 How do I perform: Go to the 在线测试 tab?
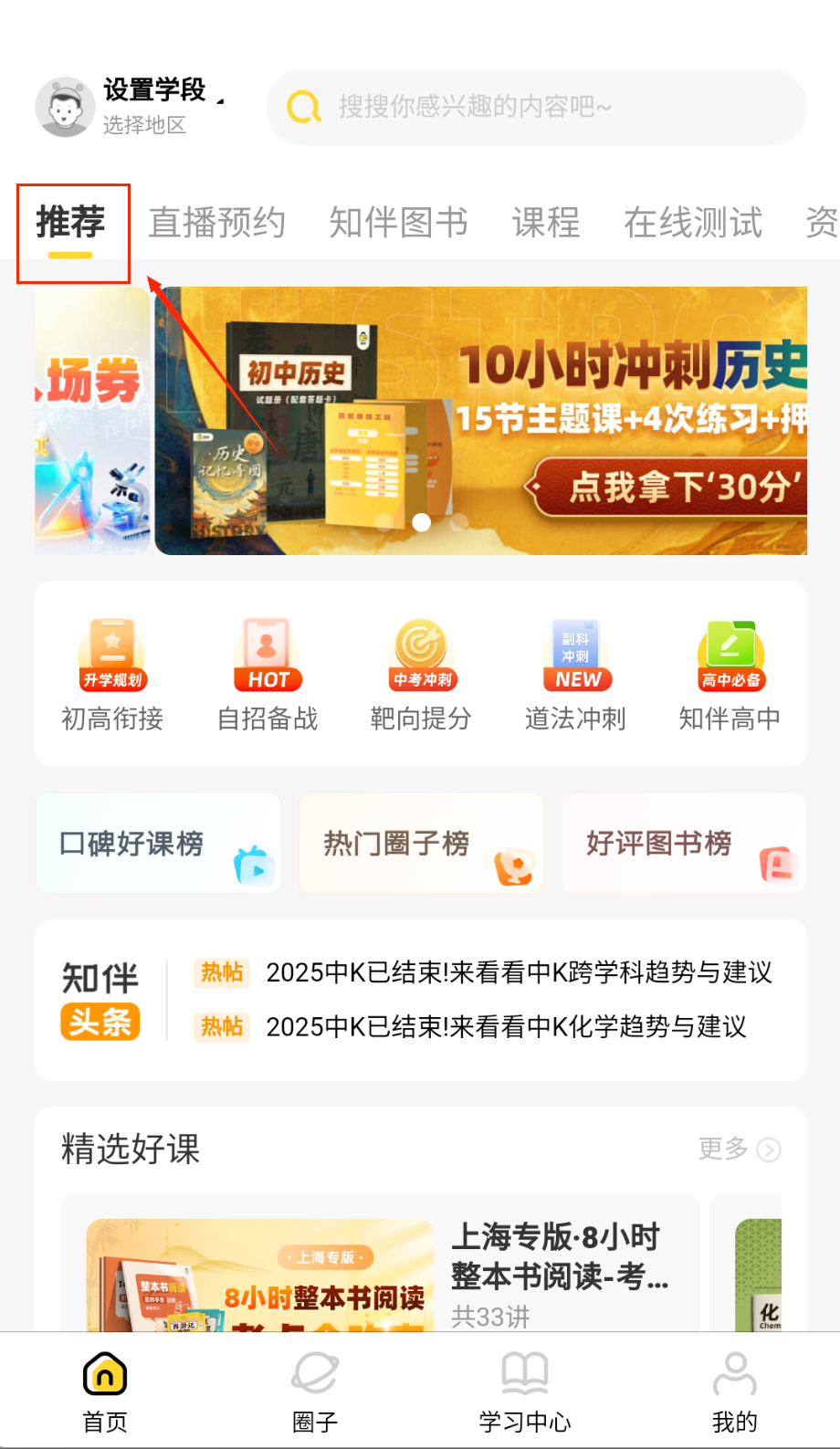692,223
